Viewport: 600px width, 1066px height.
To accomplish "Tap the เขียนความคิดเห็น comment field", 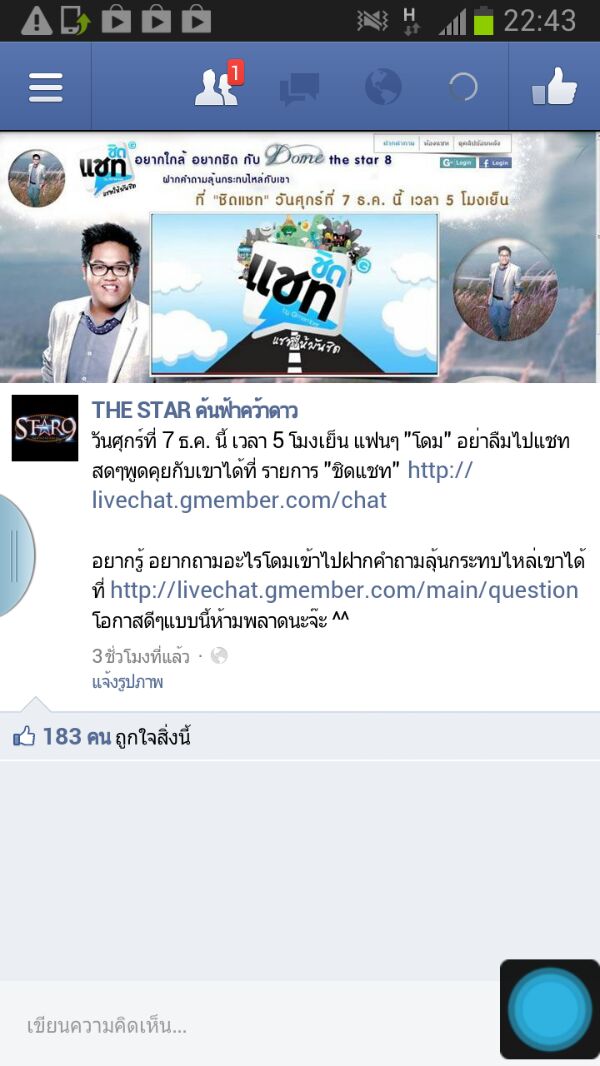I will coord(250,1025).
